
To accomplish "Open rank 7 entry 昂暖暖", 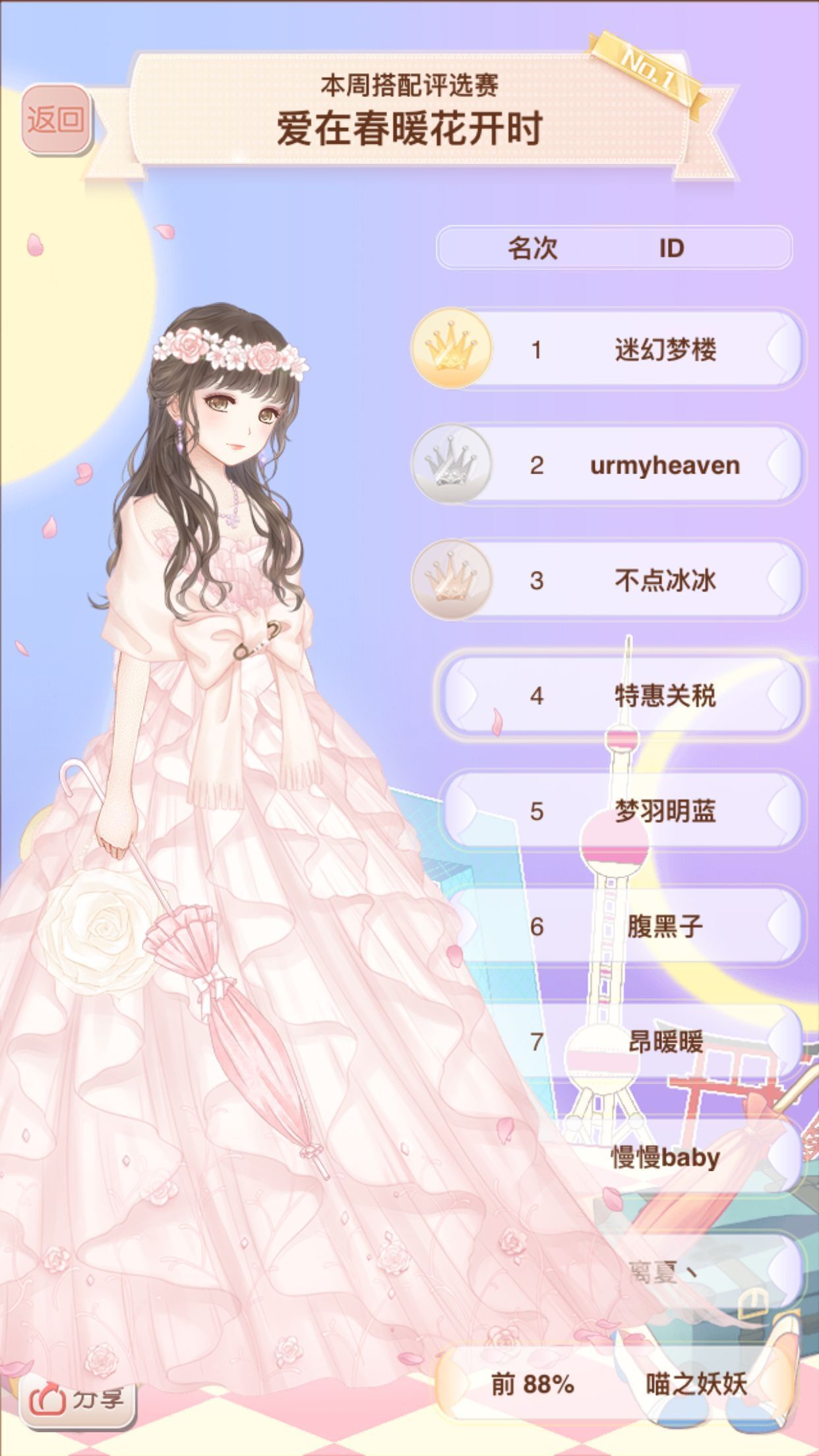I will (621, 1042).
